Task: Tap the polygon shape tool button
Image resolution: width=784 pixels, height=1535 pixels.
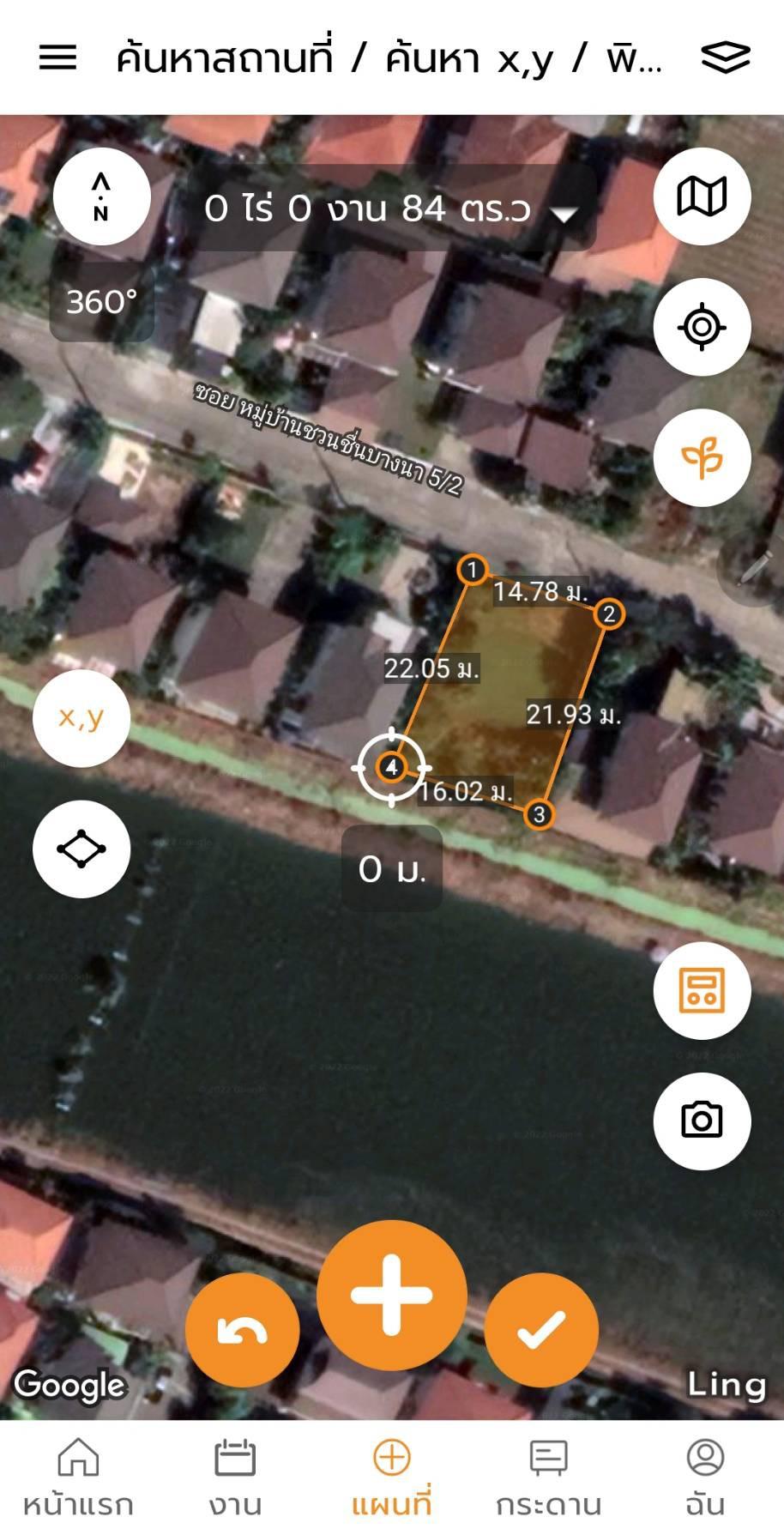Action: (x=81, y=849)
